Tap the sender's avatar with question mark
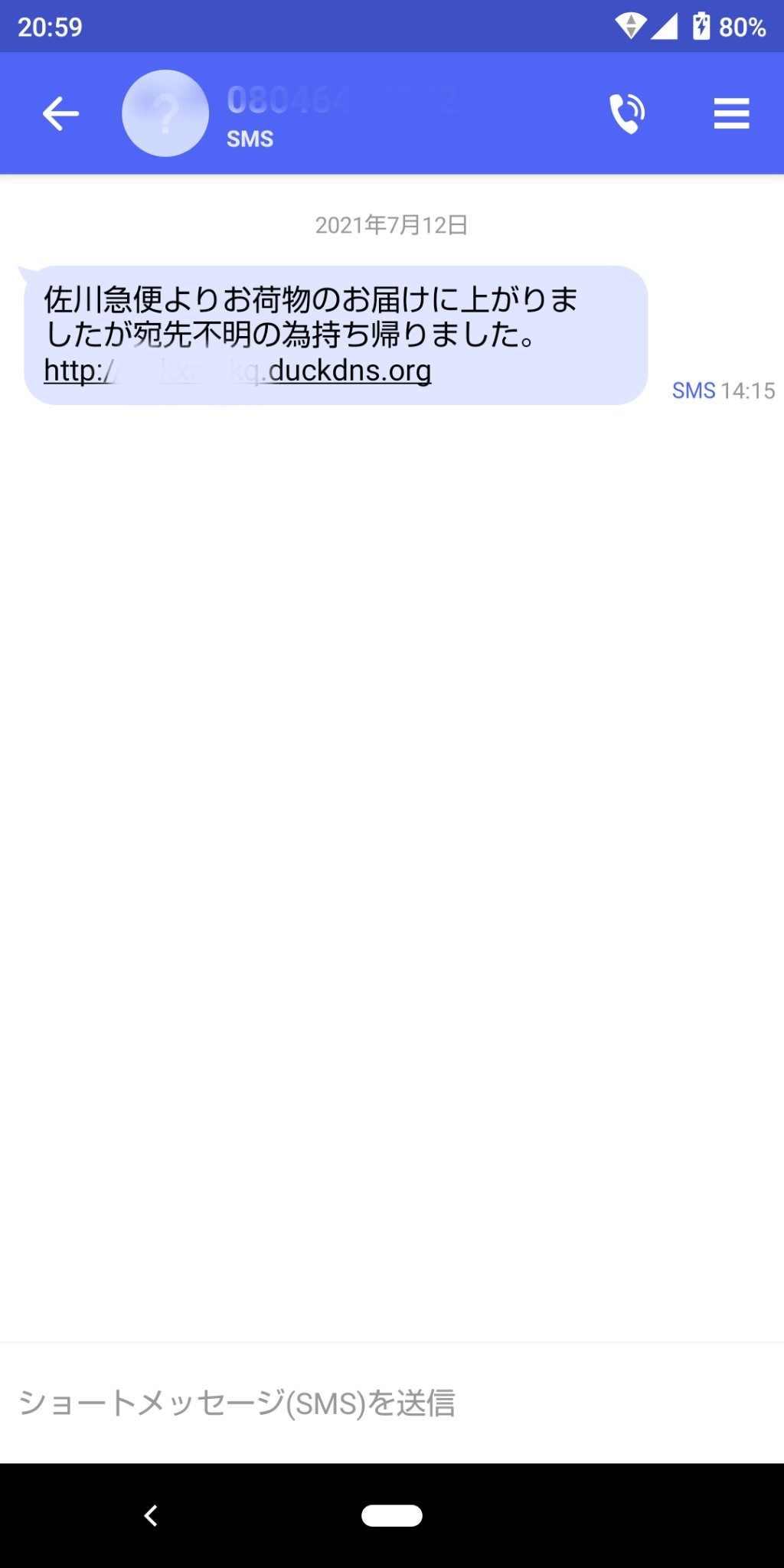 coord(165,114)
